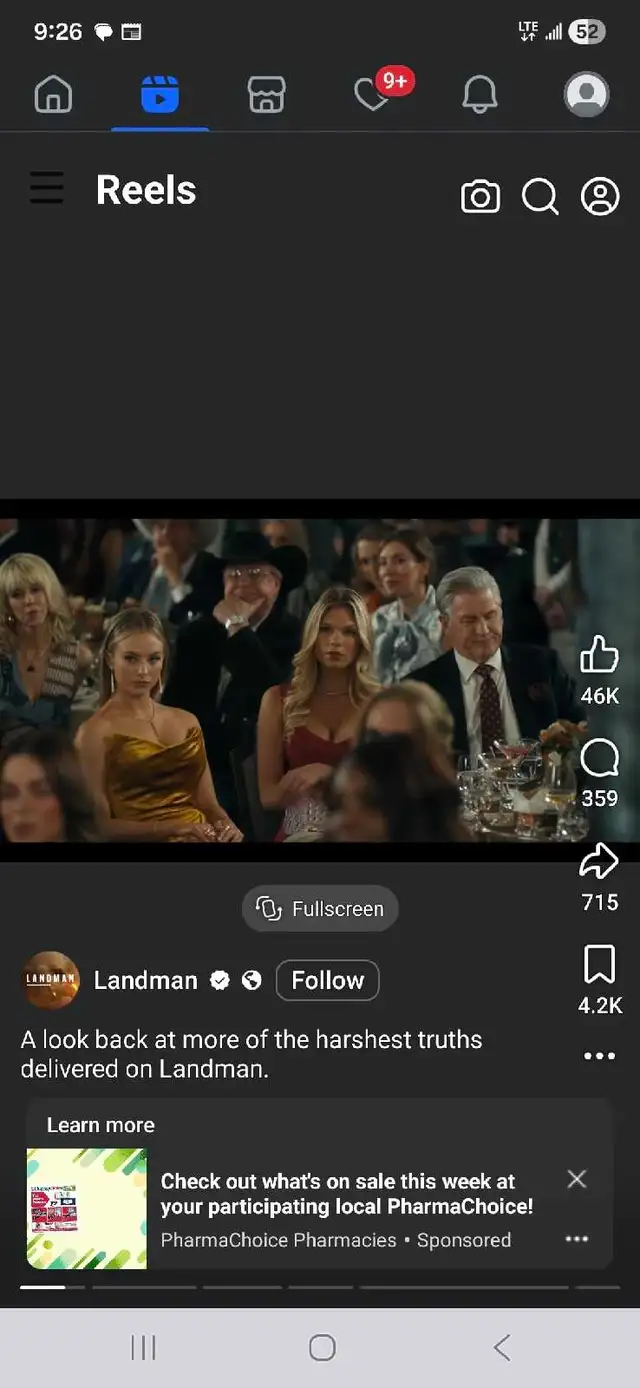
Task: Open your Reels profile icon
Action: 600,197
